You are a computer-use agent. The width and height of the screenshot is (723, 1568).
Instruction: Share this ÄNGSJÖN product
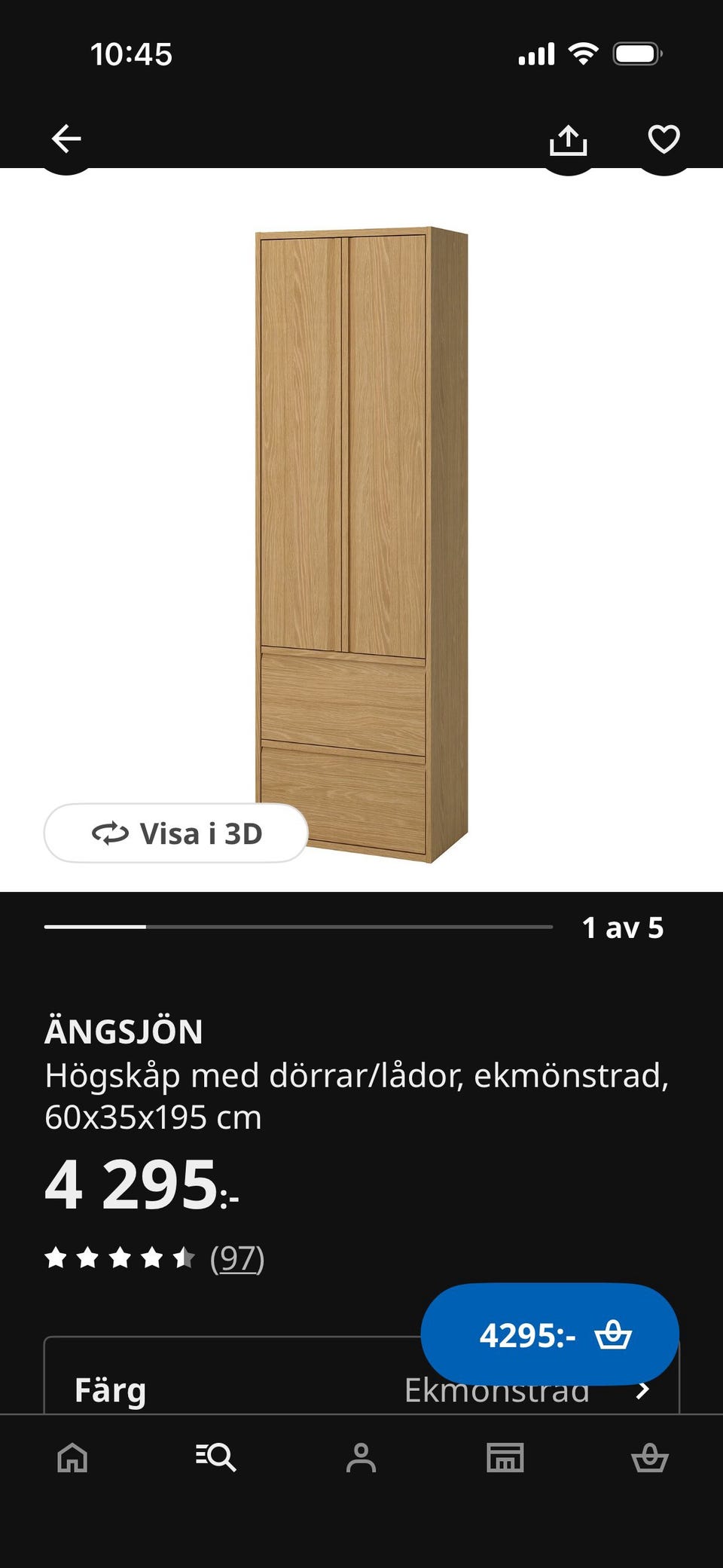point(569,140)
